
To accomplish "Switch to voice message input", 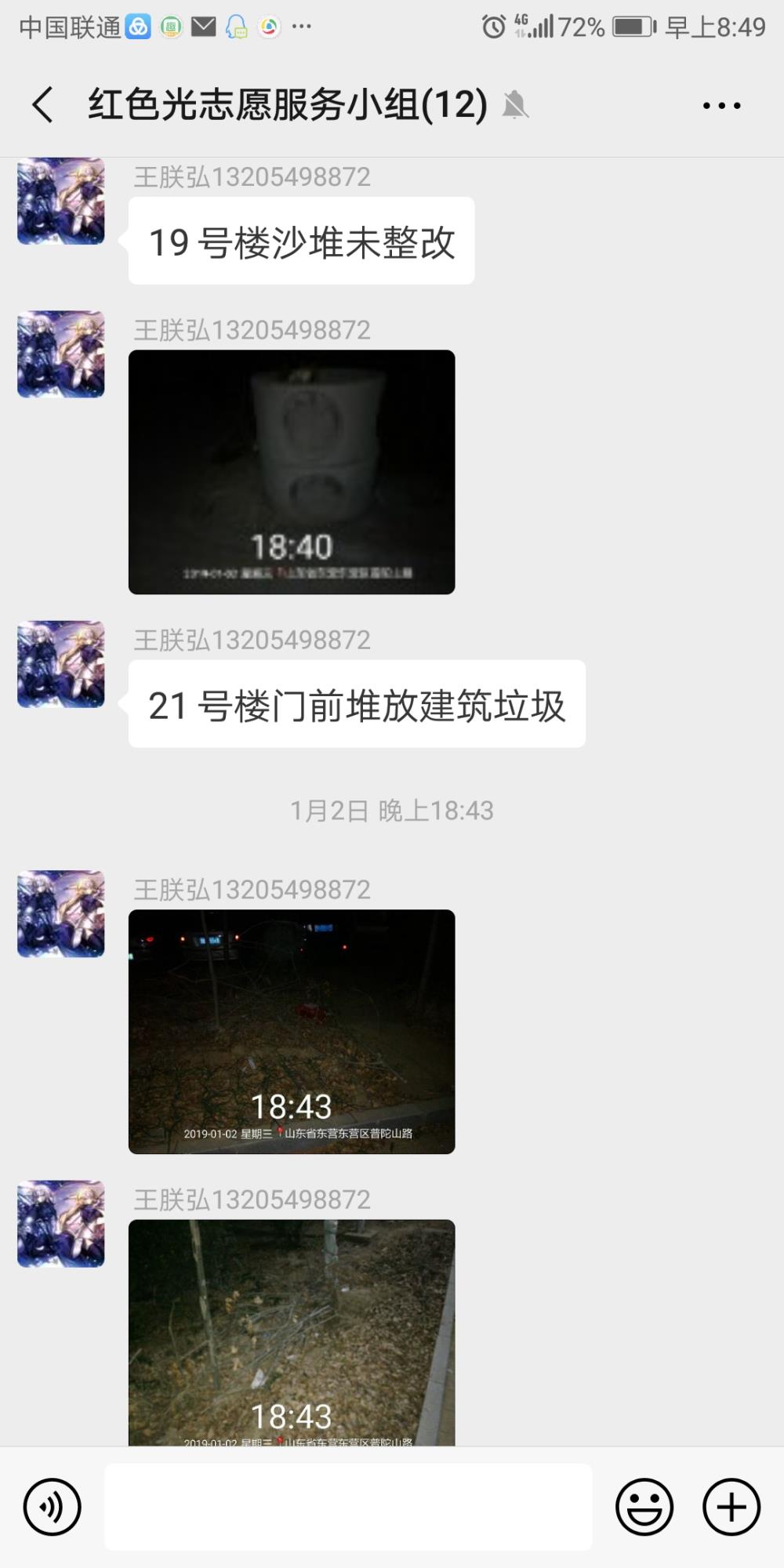I will 52,1507.
